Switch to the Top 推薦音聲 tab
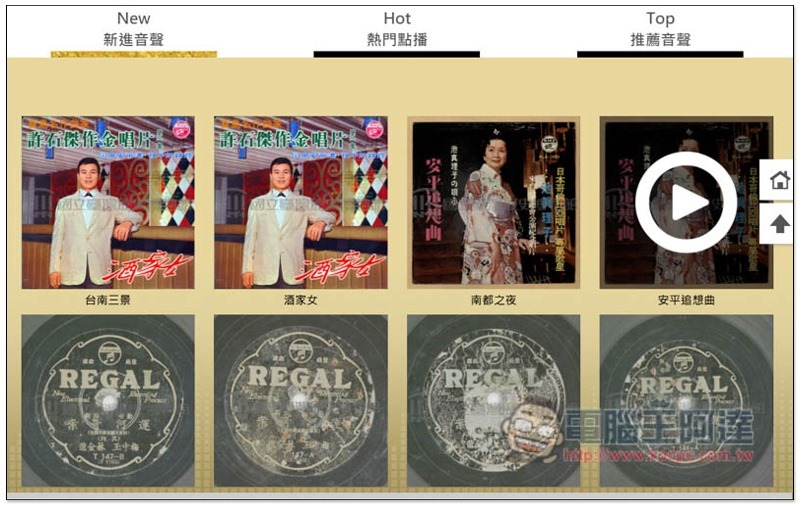This screenshot has width=800, height=506. tap(660, 30)
